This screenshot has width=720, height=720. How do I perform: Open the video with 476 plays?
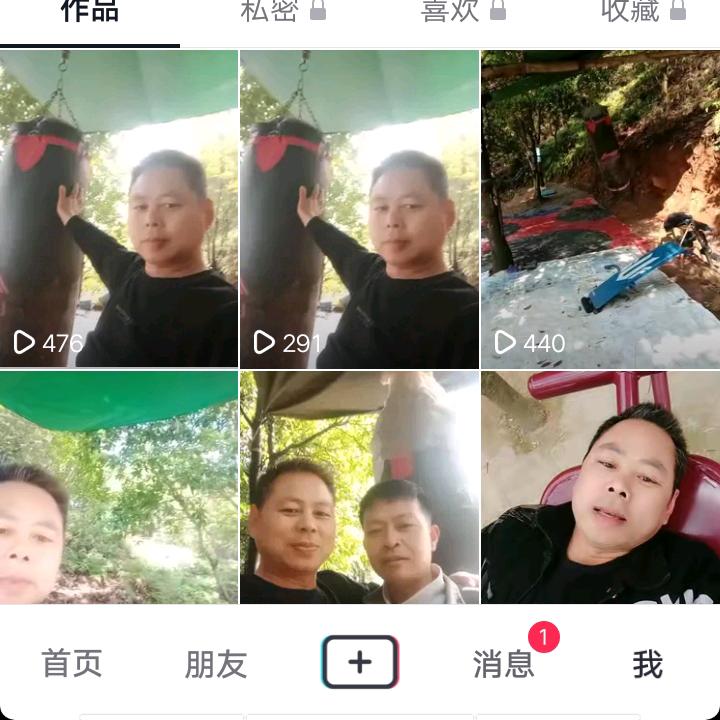click(x=119, y=210)
